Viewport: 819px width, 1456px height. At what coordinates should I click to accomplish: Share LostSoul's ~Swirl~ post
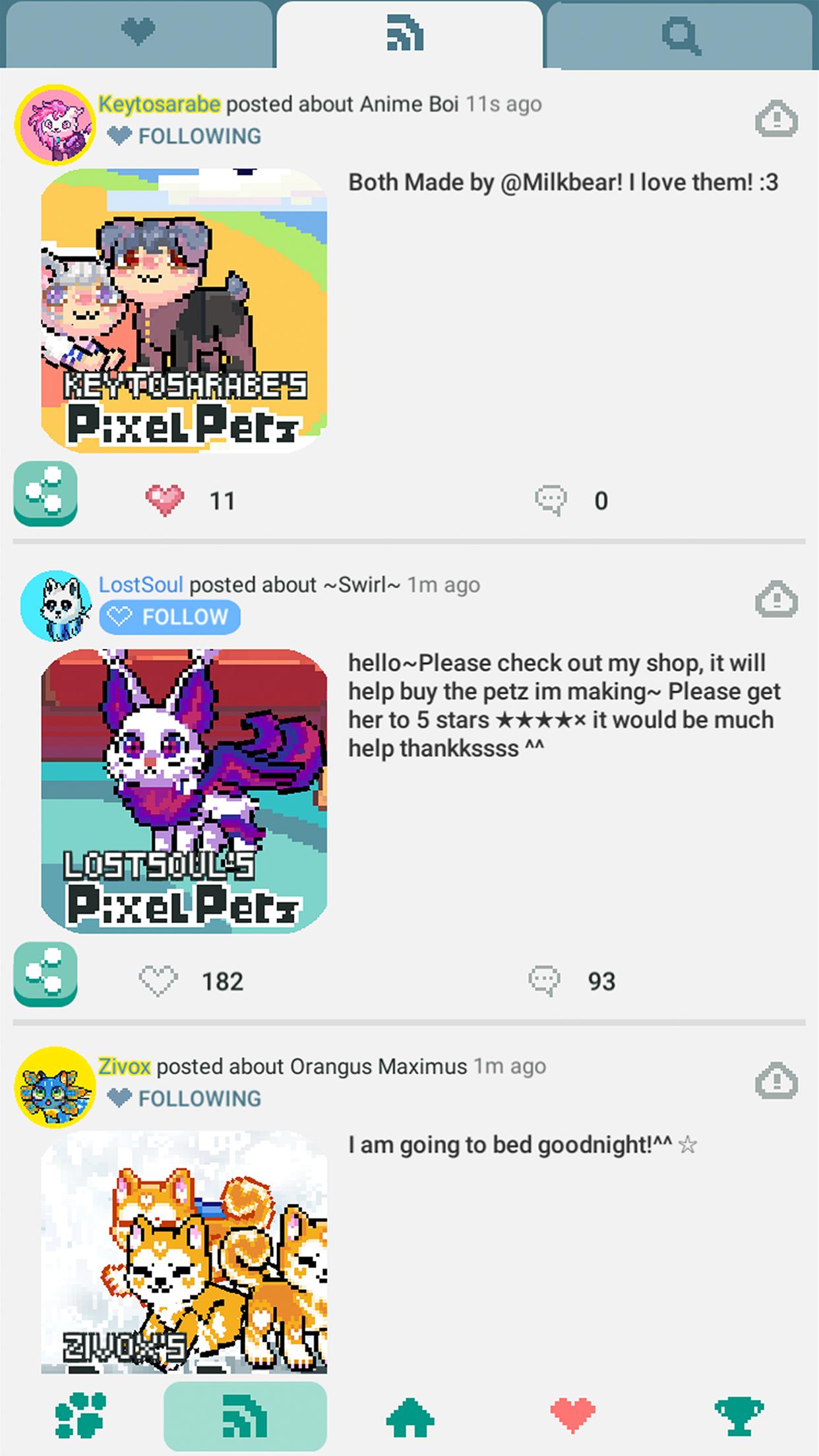click(45, 974)
